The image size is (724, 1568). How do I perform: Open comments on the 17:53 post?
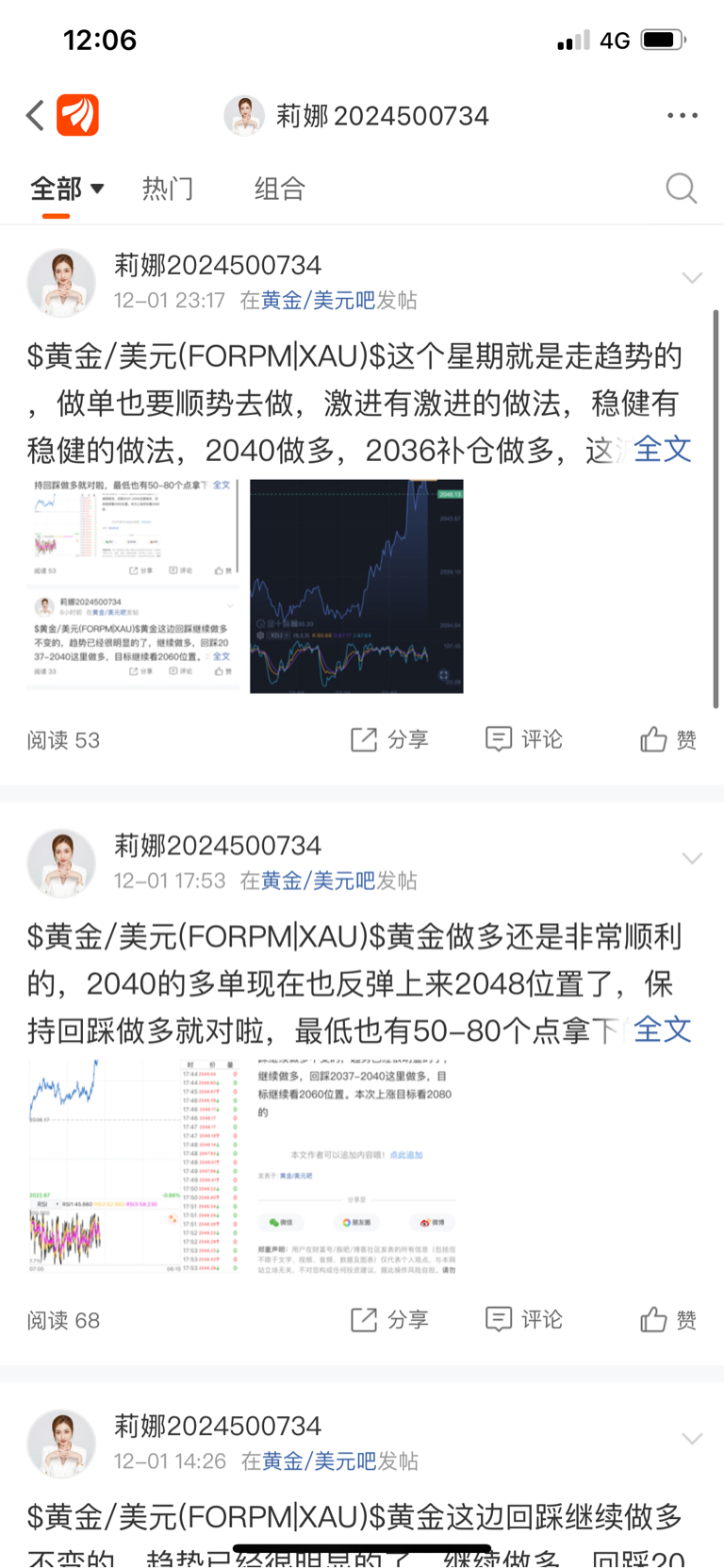[523, 1319]
